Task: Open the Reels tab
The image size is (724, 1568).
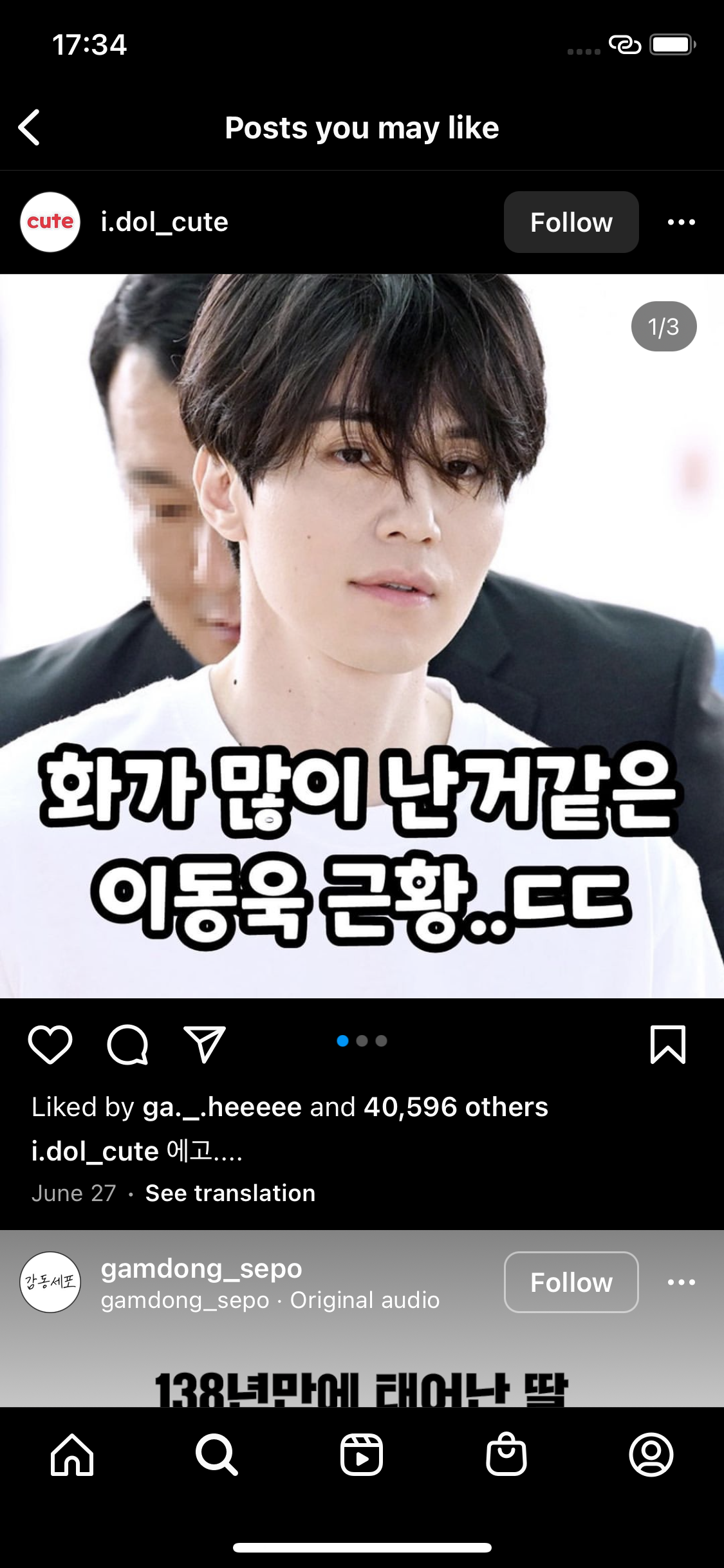Action: (x=362, y=1455)
